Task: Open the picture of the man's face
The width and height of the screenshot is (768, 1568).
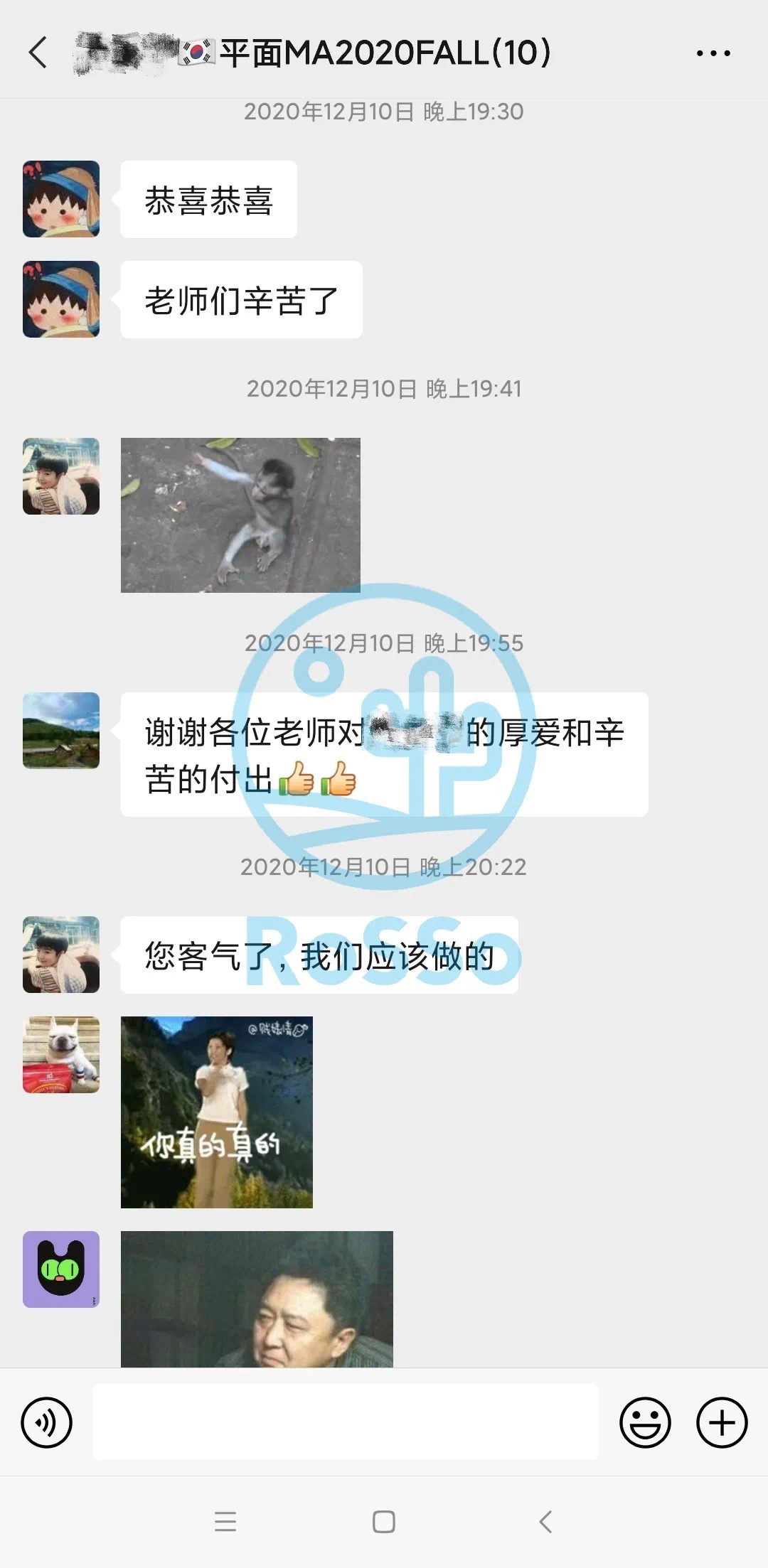Action: (x=257, y=1299)
